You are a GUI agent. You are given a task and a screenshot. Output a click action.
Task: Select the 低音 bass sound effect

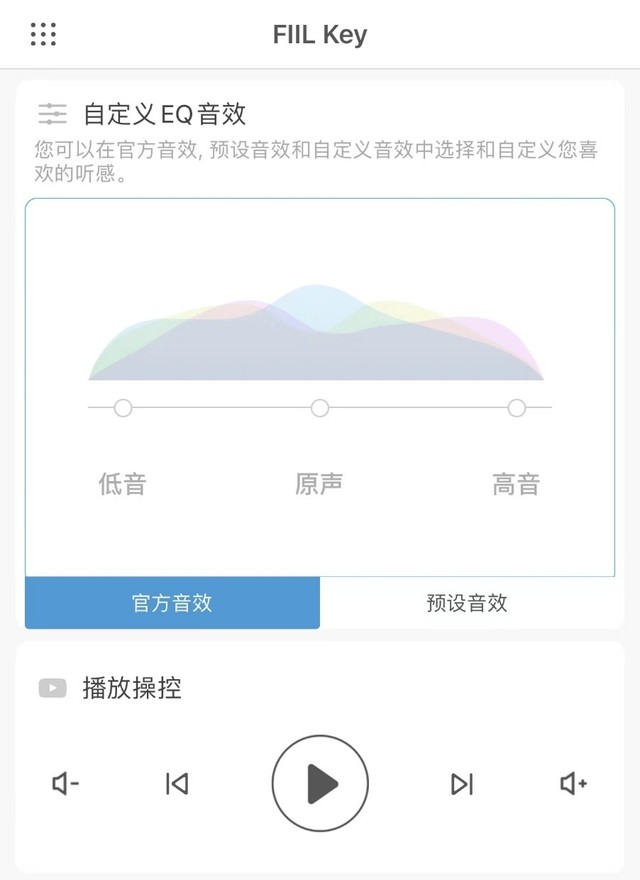pyautogui.click(x=123, y=408)
